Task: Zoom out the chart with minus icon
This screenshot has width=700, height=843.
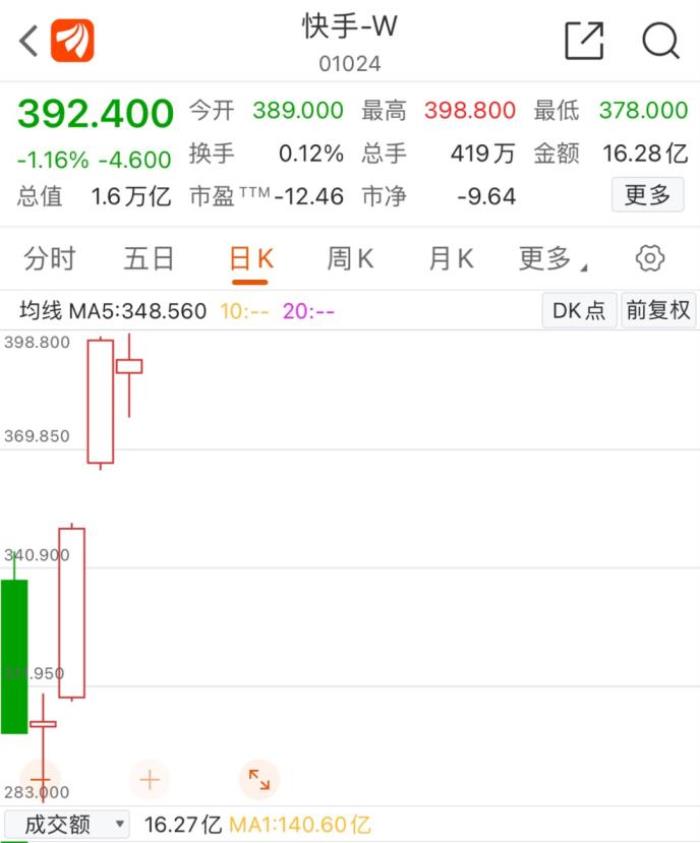Action: point(41,779)
